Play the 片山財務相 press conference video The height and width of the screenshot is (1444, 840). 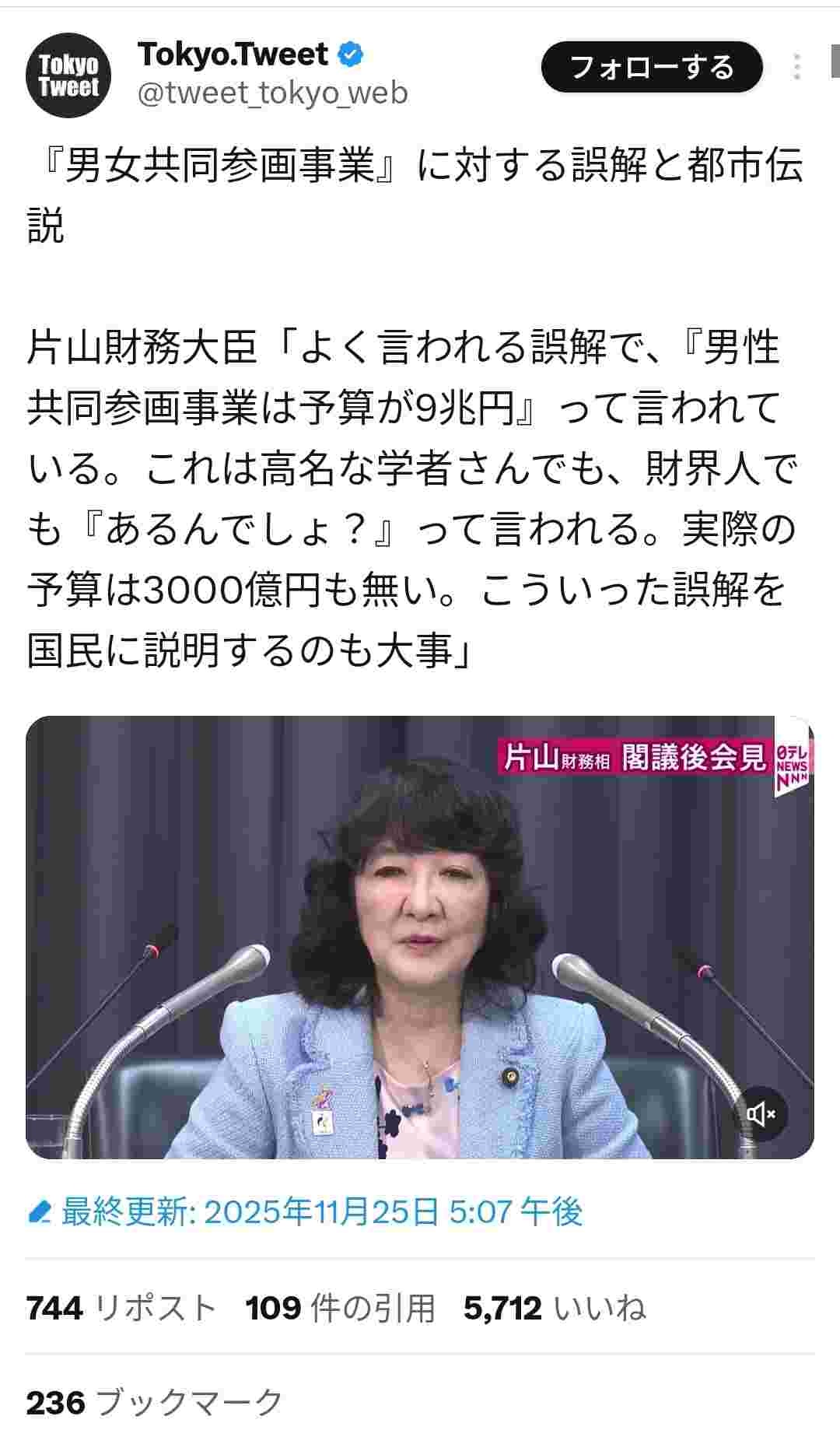(419, 937)
